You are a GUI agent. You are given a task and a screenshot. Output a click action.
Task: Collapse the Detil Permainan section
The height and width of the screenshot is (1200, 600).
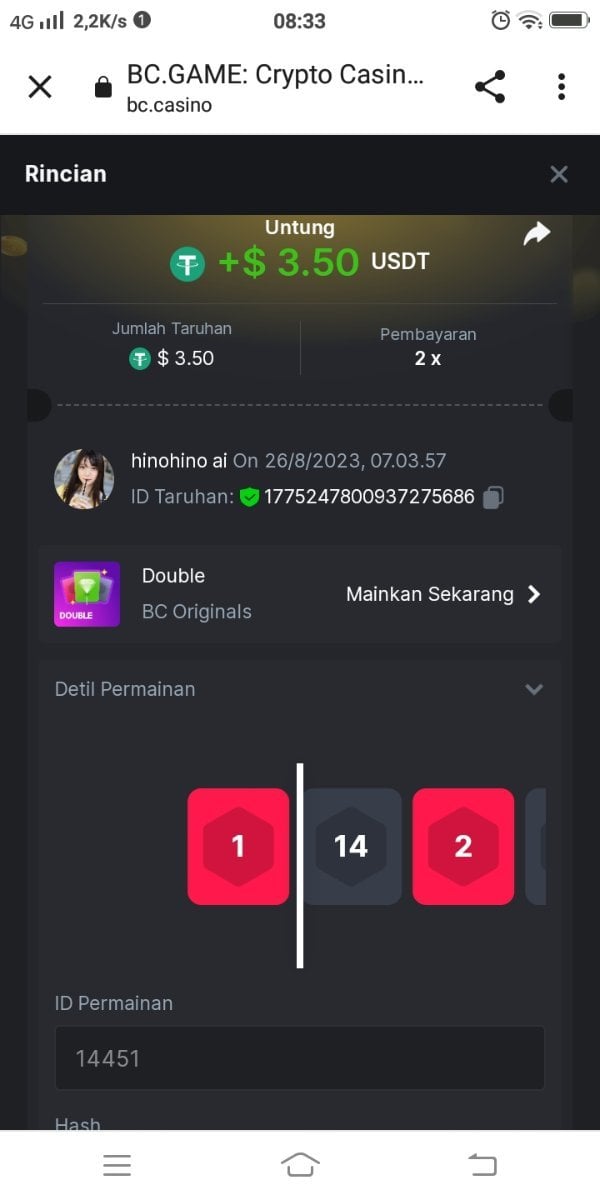(x=534, y=689)
